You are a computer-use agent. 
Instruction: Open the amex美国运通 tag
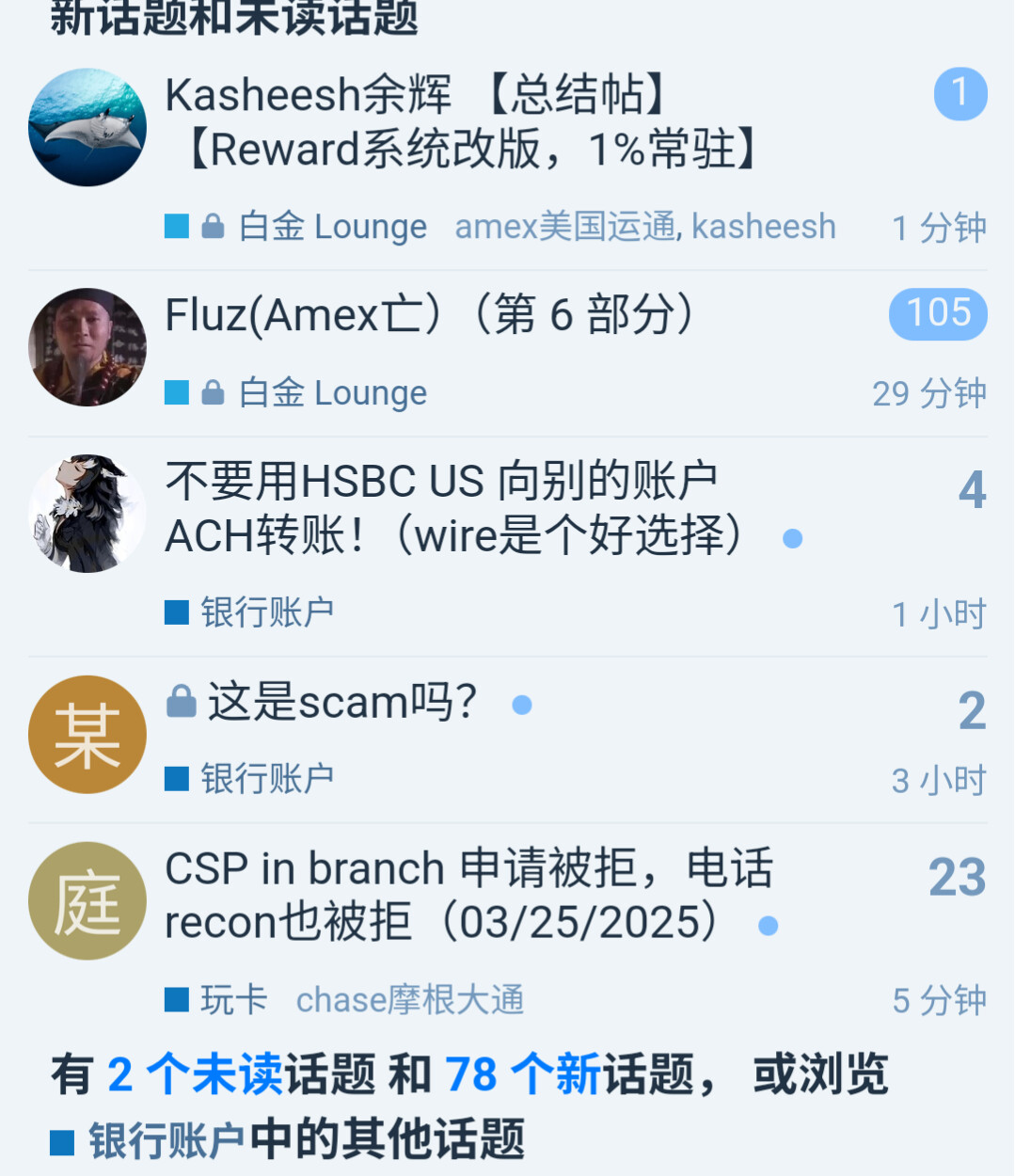pos(568,227)
